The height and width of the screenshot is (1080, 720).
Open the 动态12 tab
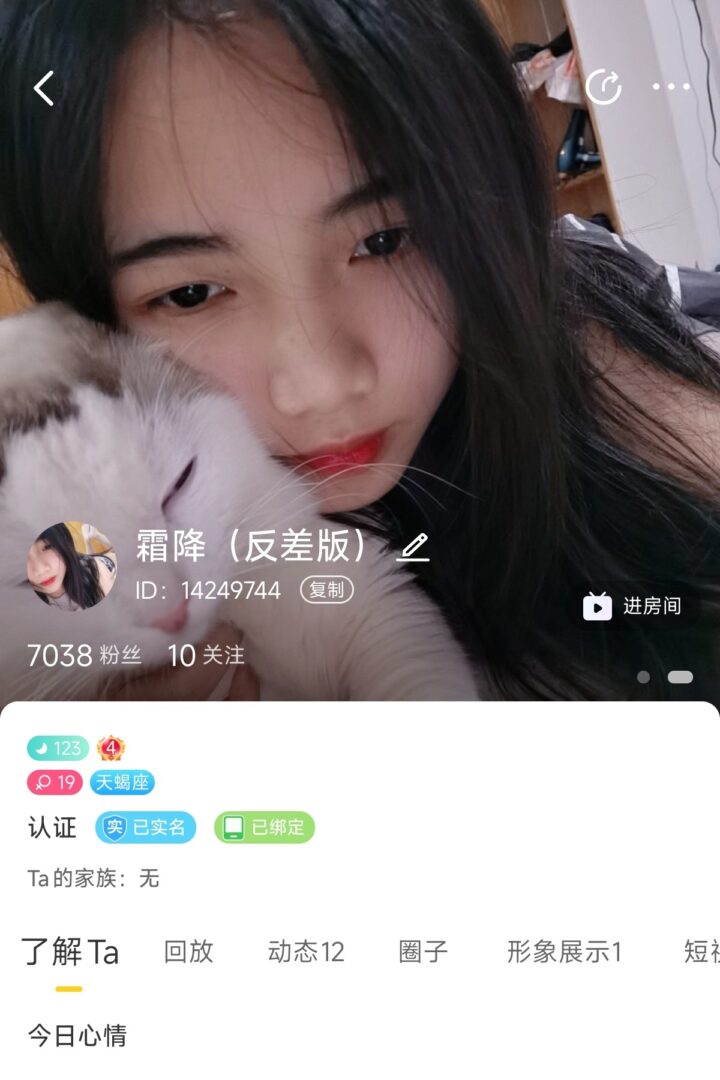click(x=306, y=952)
